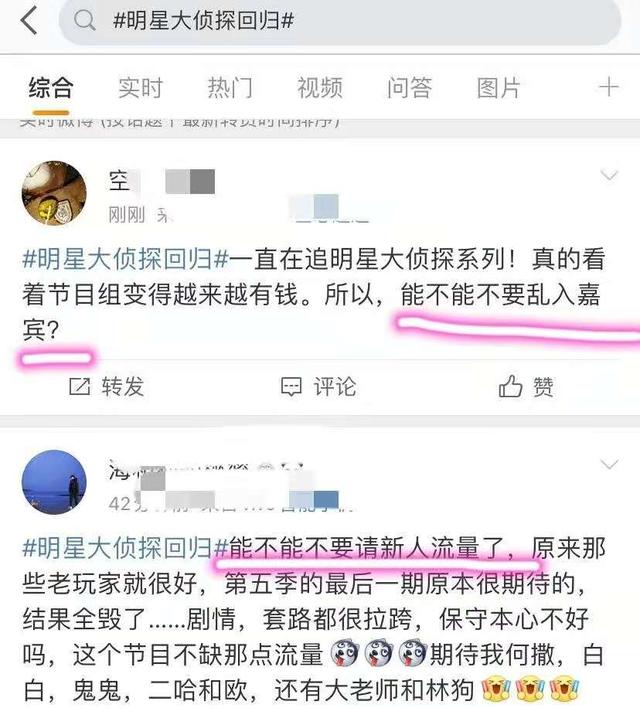The image size is (640, 708).
Task: Repost the first post with 转发
Action: click(x=106, y=386)
